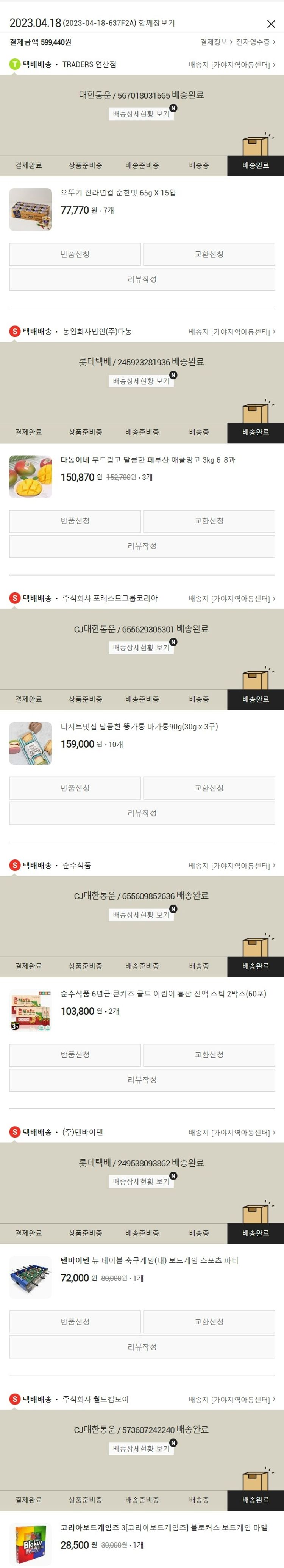This screenshot has height=1568, width=284.
Task: Request exchange for 오뚜기 진라면컵
Action: click(x=209, y=254)
